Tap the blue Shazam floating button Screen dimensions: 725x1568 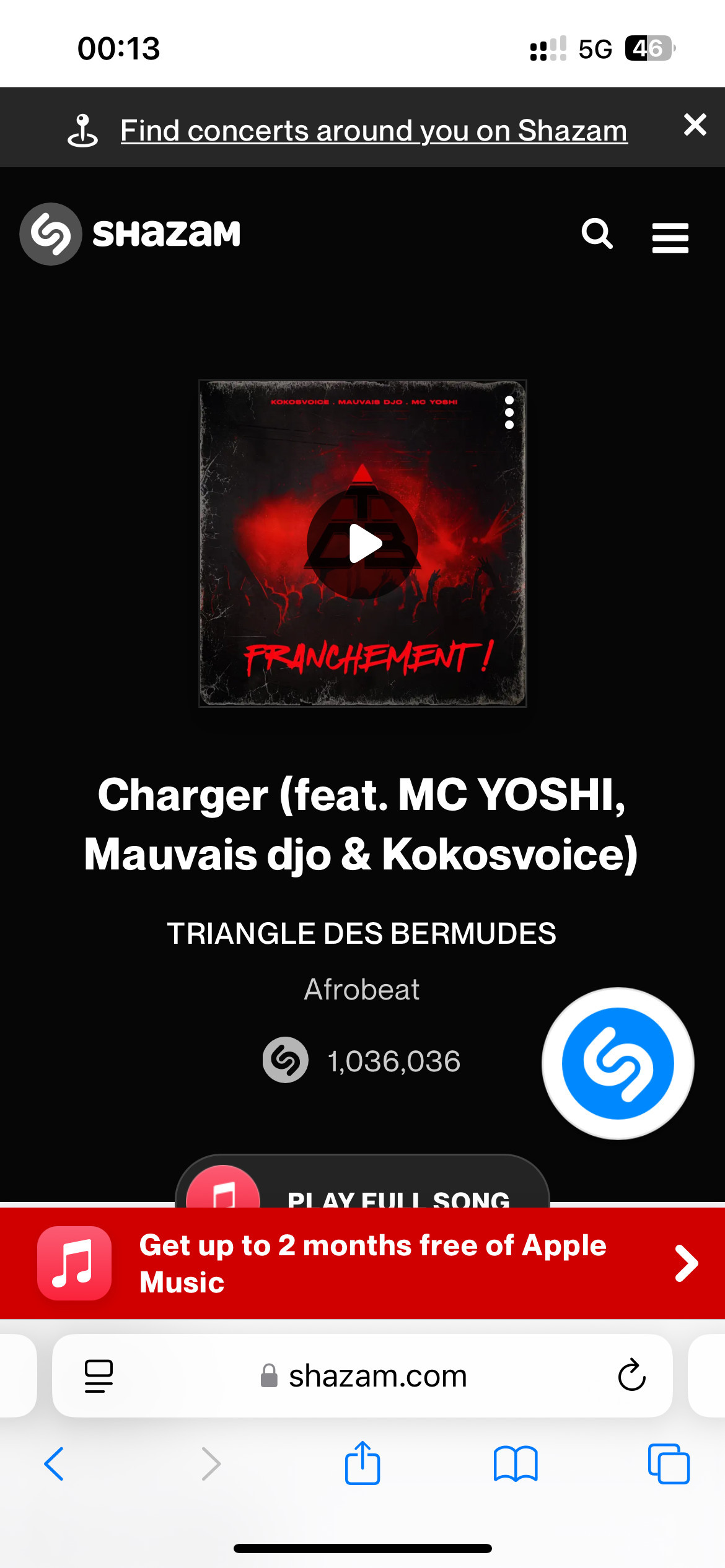point(617,1063)
